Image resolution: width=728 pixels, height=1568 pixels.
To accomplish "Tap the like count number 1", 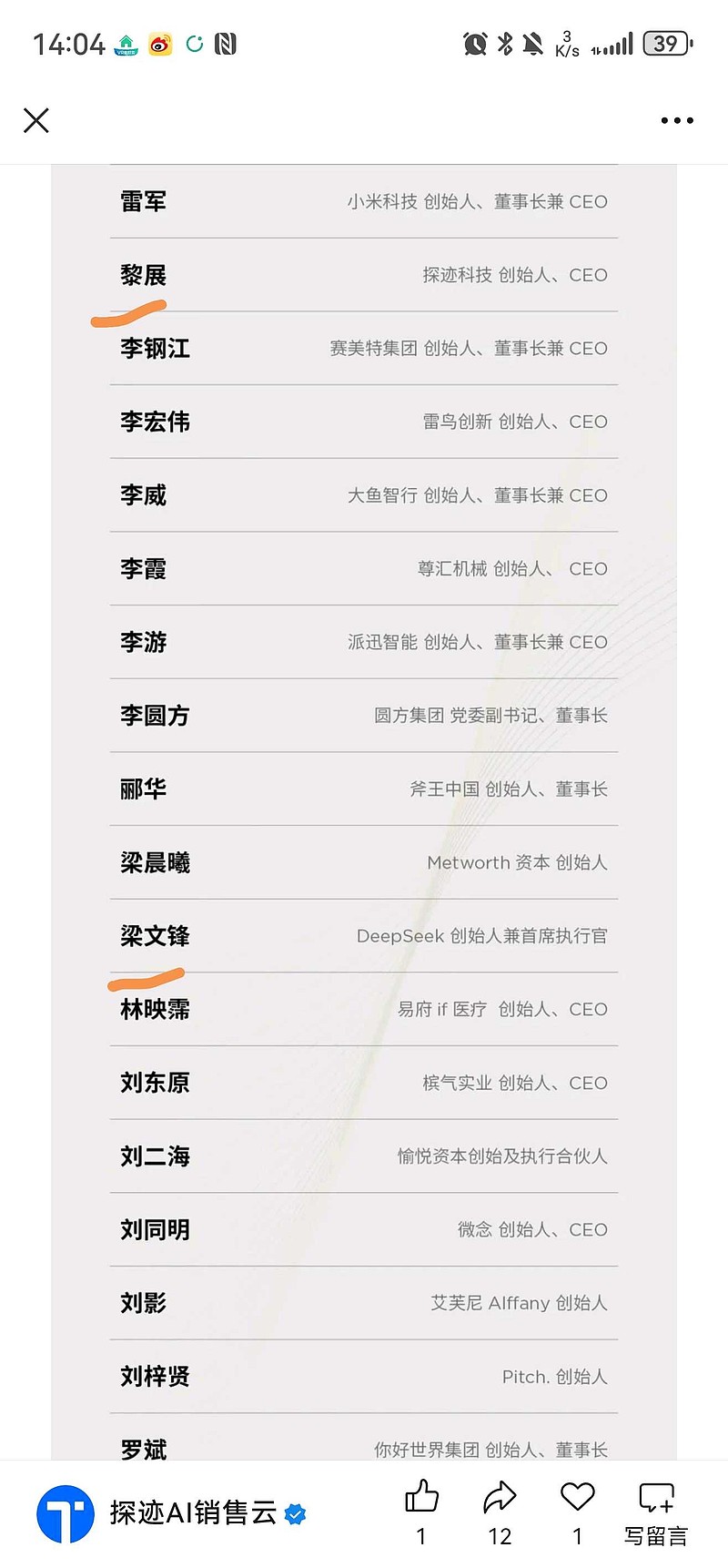I will (420, 1536).
